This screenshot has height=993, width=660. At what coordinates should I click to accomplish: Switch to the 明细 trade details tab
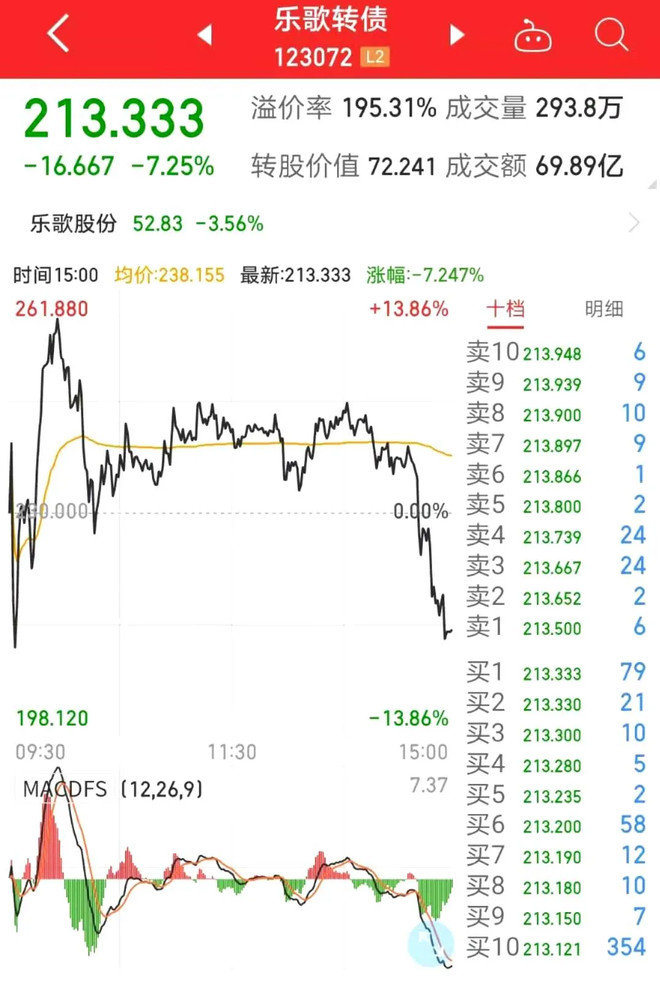604,308
